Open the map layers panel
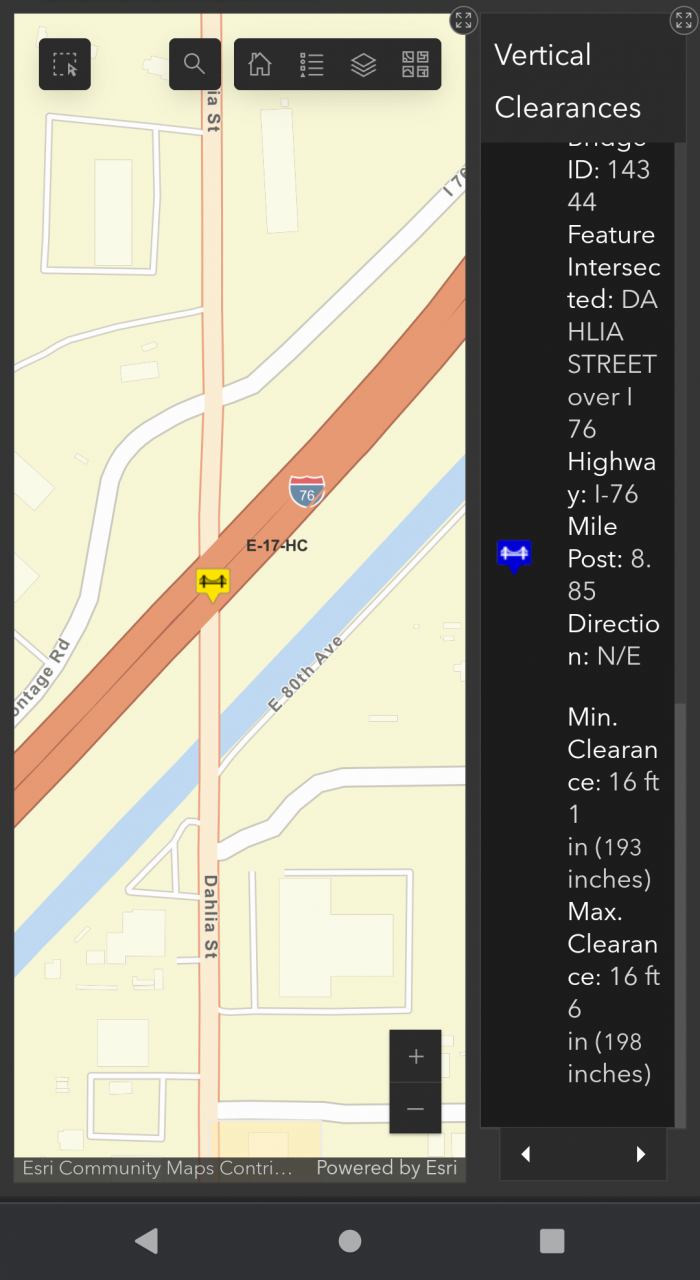 (x=364, y=64)
